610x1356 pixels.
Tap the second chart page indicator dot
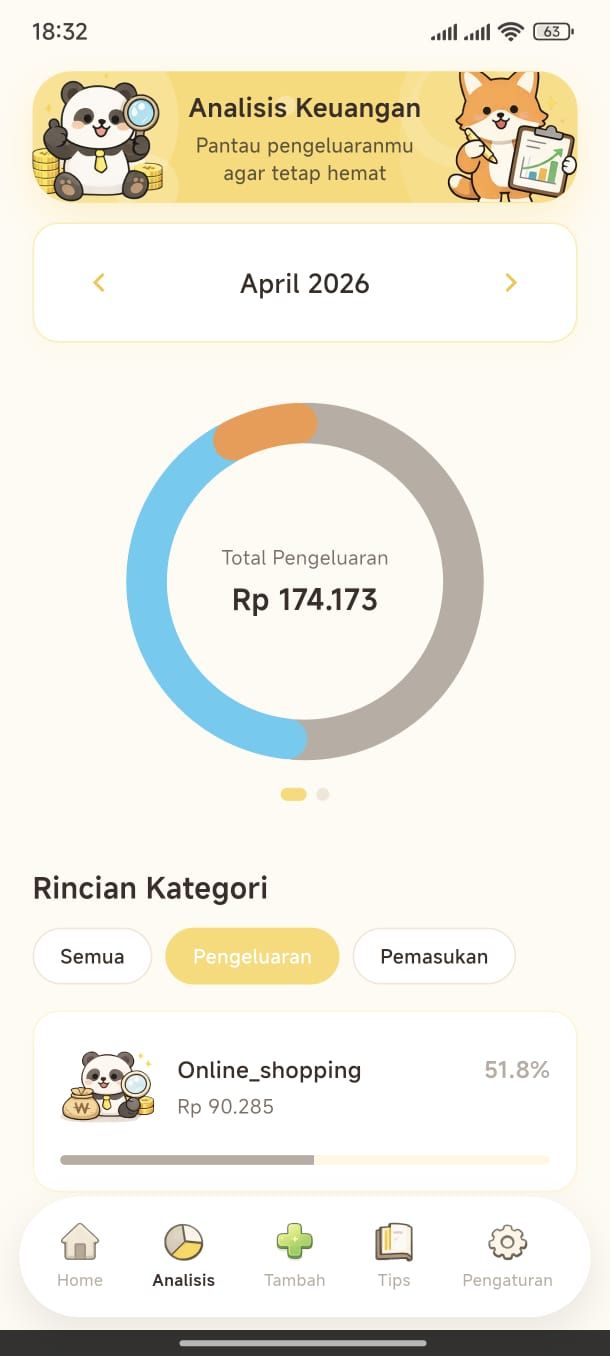pos(322,794)
